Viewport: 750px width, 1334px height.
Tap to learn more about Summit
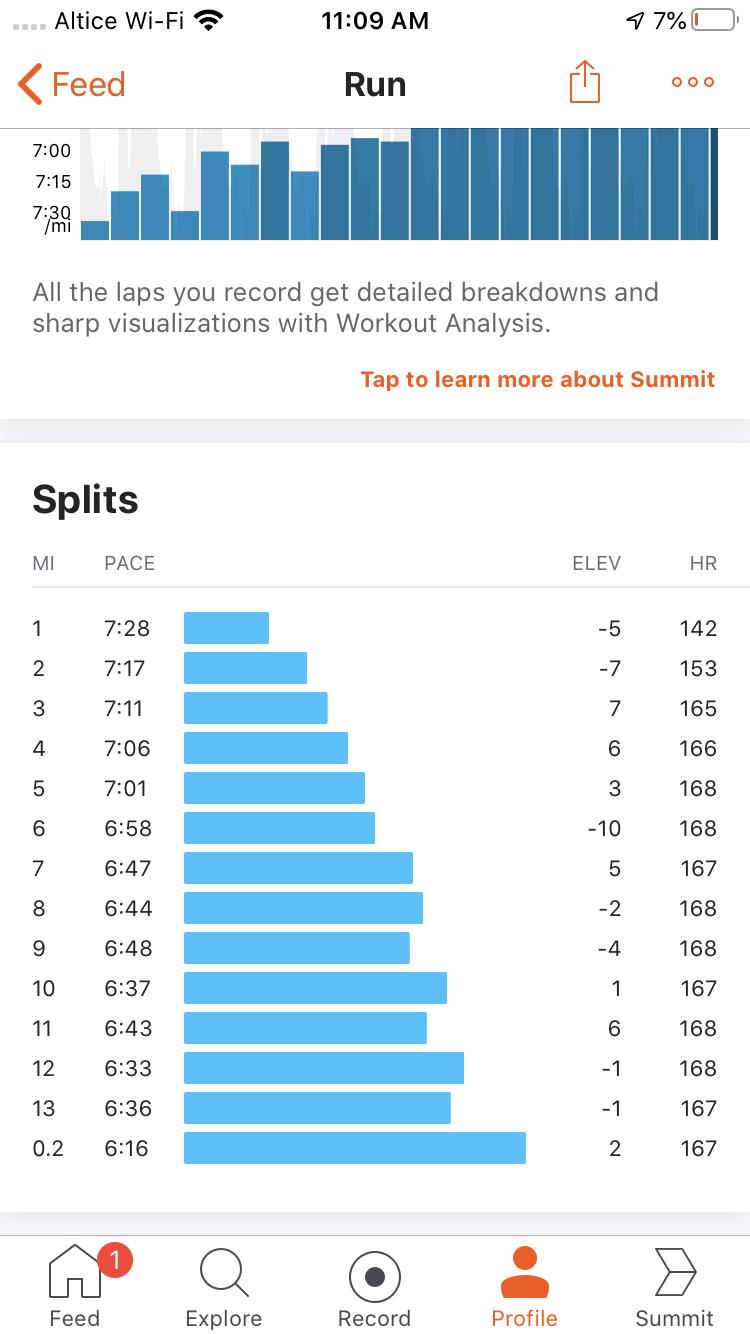pyautogui.click(x=537, y=379)
